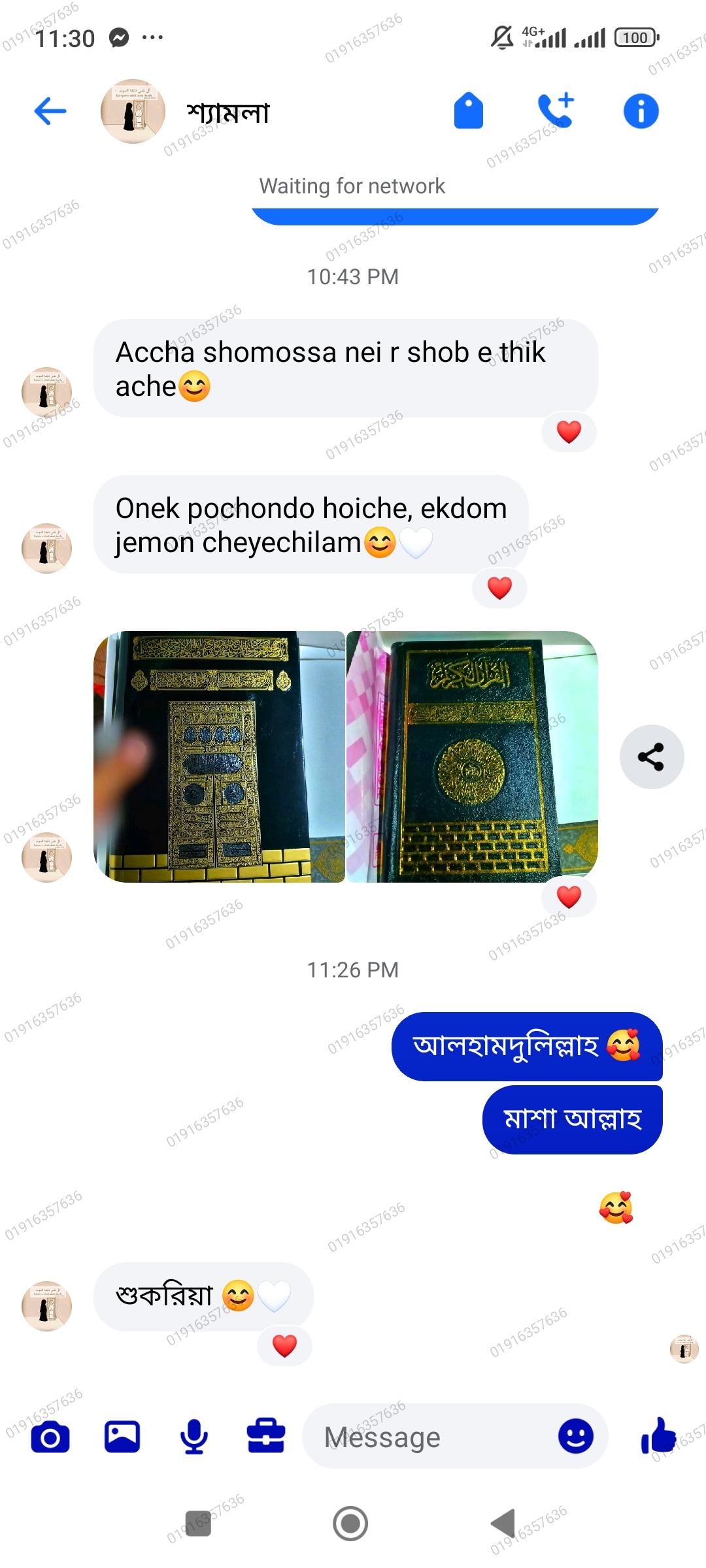Send a thumbs-up like
This screenshot has width=706, height=1568.
pos(659,1436)
